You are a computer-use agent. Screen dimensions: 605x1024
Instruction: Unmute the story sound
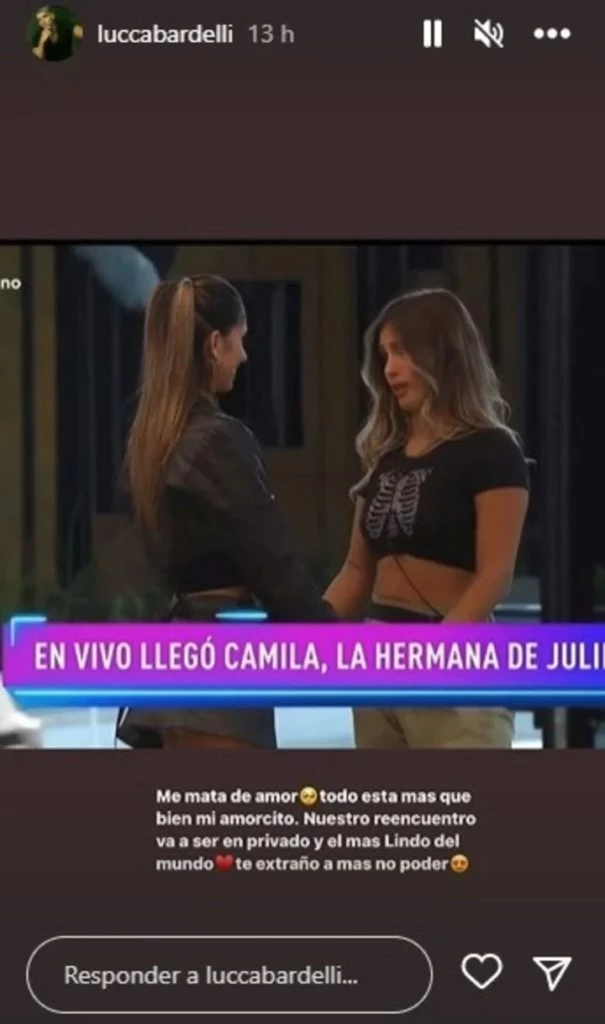(x=488, y=34)
